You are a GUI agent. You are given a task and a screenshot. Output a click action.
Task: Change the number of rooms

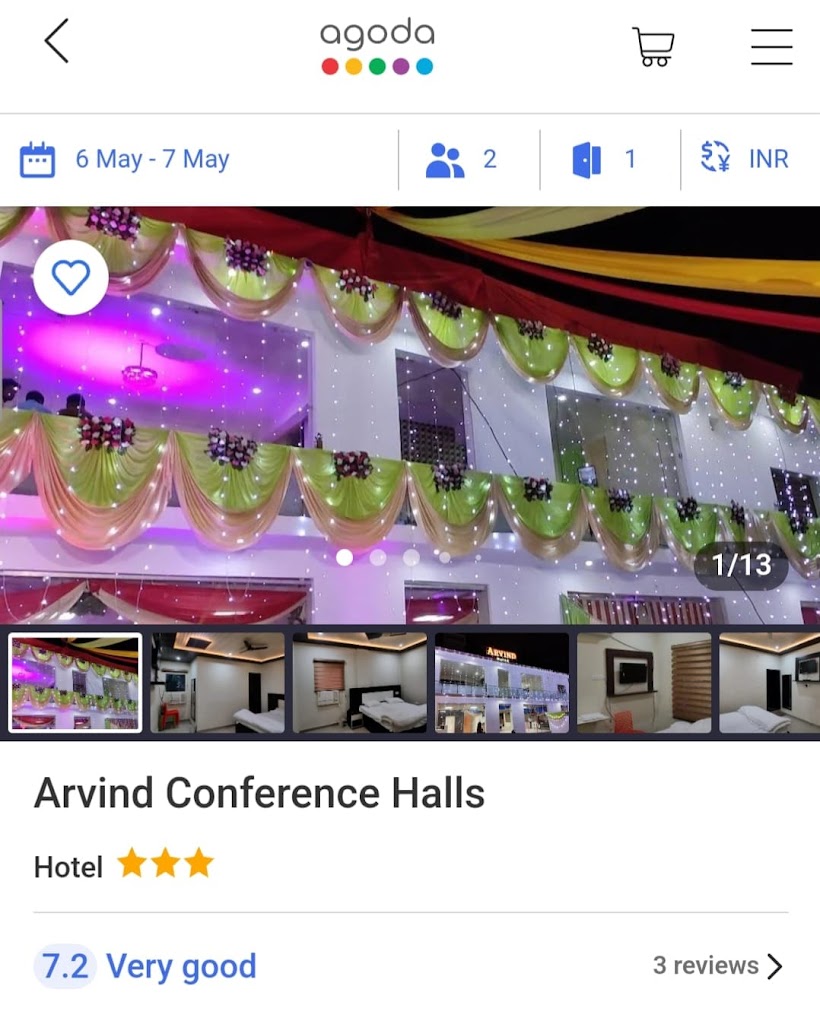(605, 159)
